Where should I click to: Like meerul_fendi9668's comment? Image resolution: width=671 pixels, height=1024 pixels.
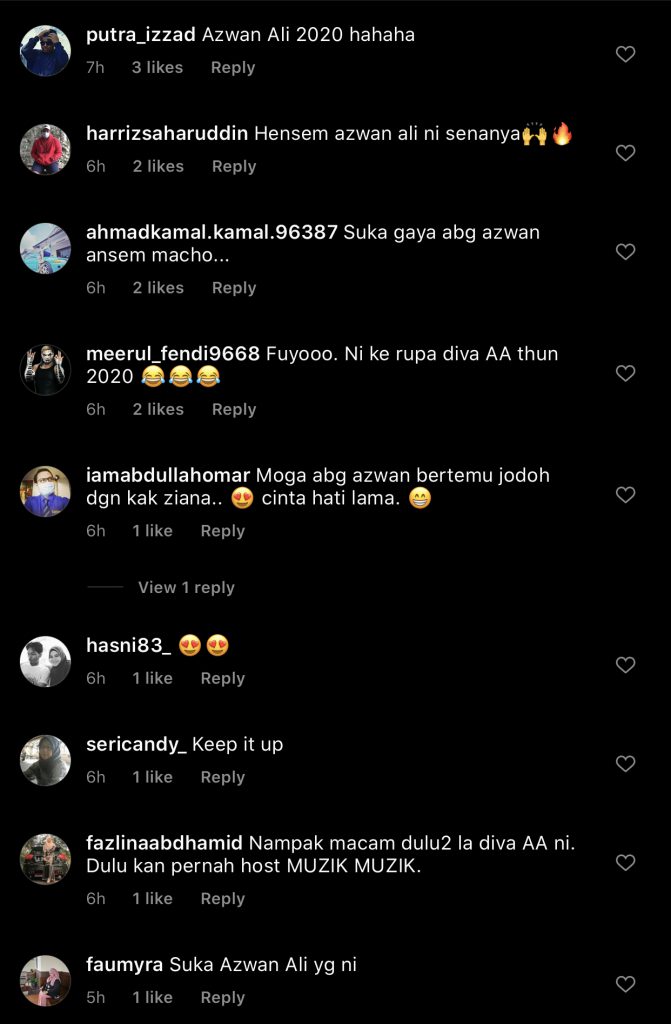pyautogui.click(x=625, y=373)
